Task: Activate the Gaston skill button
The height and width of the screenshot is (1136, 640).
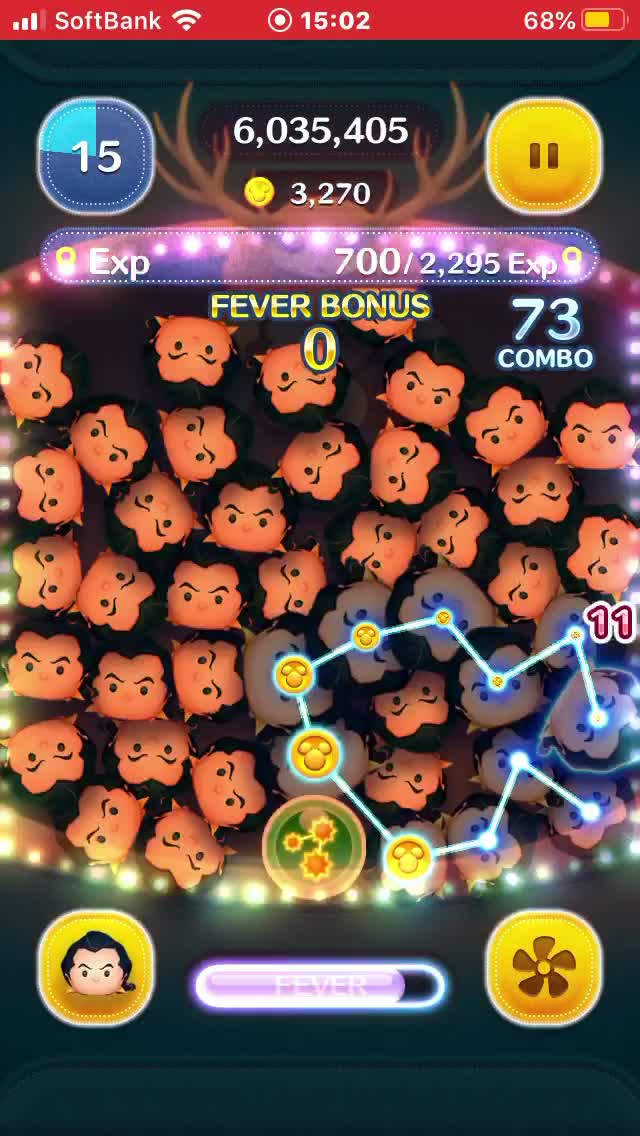Action: pyautogui.click(x=96, y=966)
